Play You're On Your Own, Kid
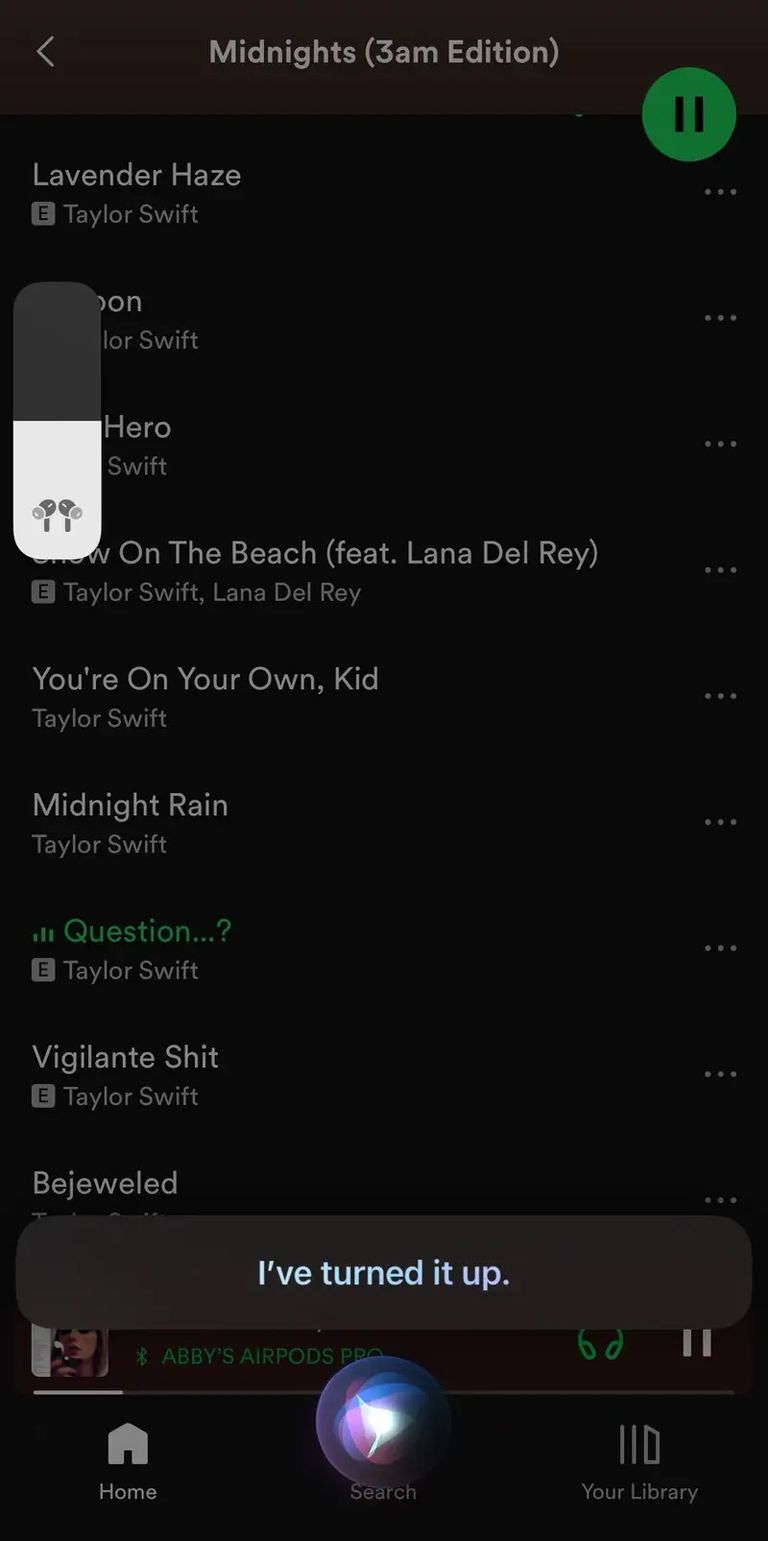The image size is (768, 1541). 205,680
